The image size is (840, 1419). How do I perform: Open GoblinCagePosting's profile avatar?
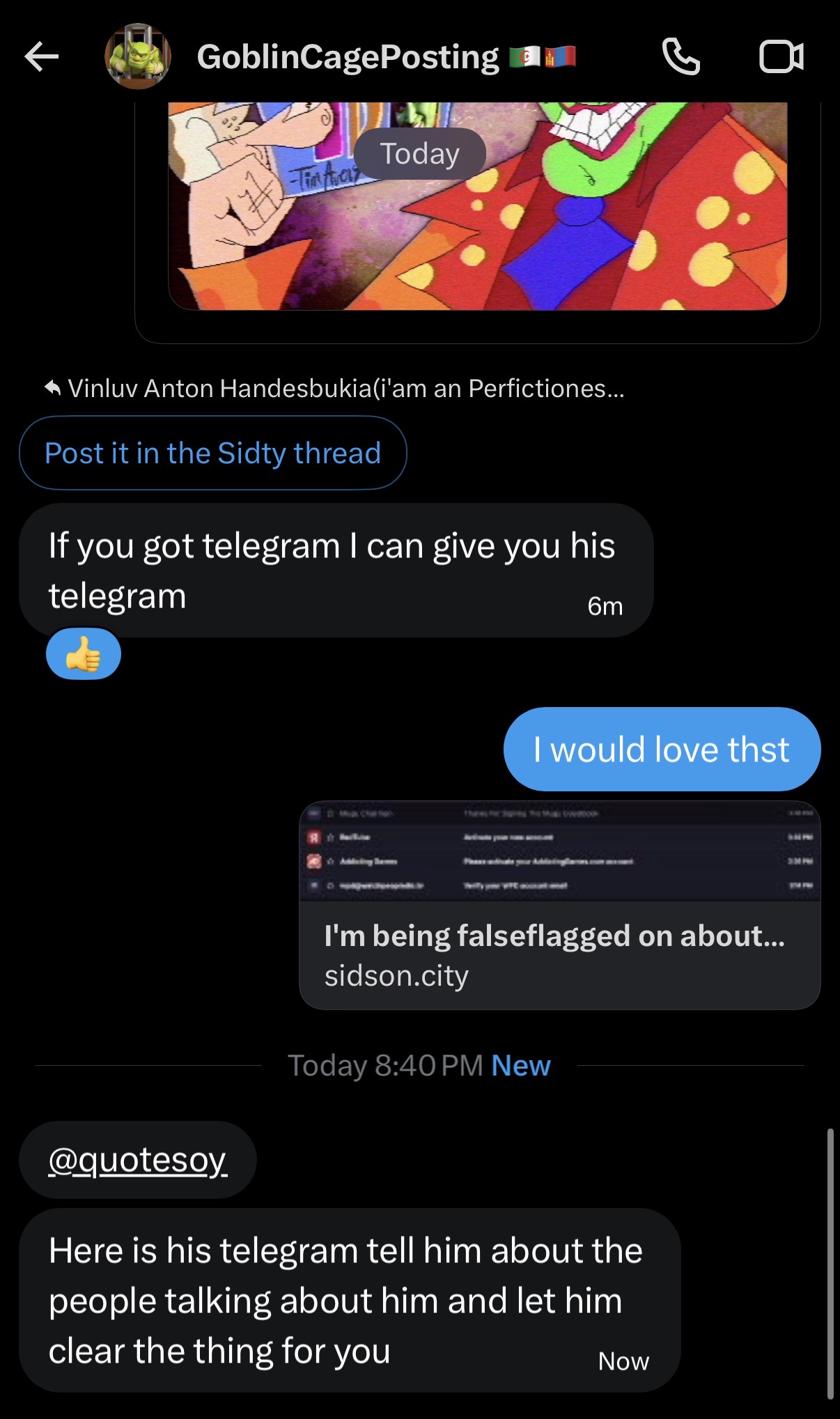click(x=137, y=56)
